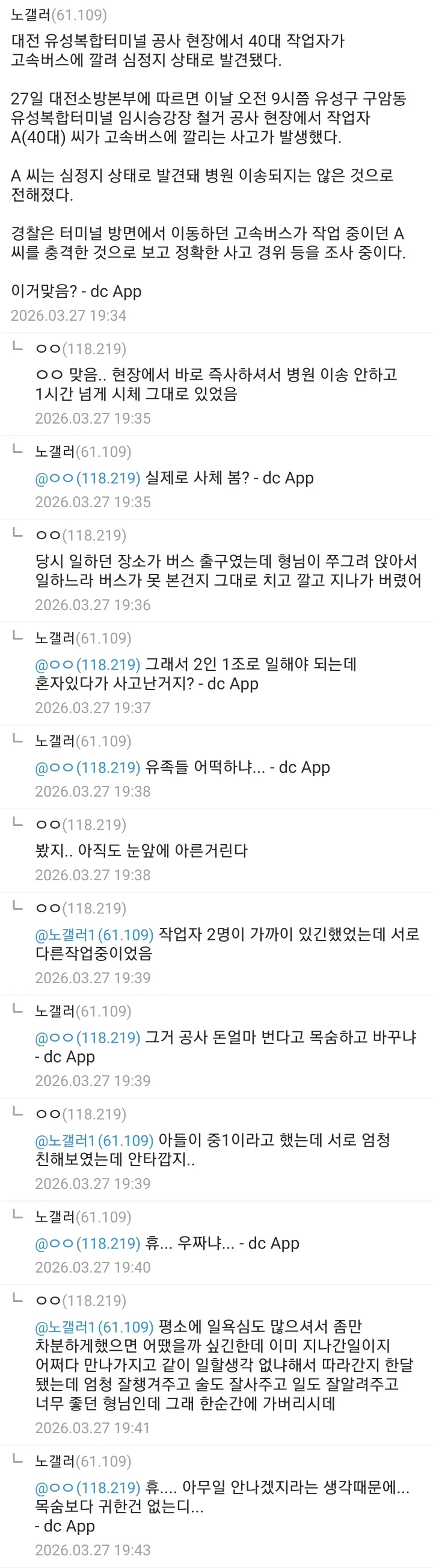433x1568 pixels.
Task: Open the @ㅇㅇ mention in '유족들 어떡하냐' reply
Action: (x=88, y=768)
